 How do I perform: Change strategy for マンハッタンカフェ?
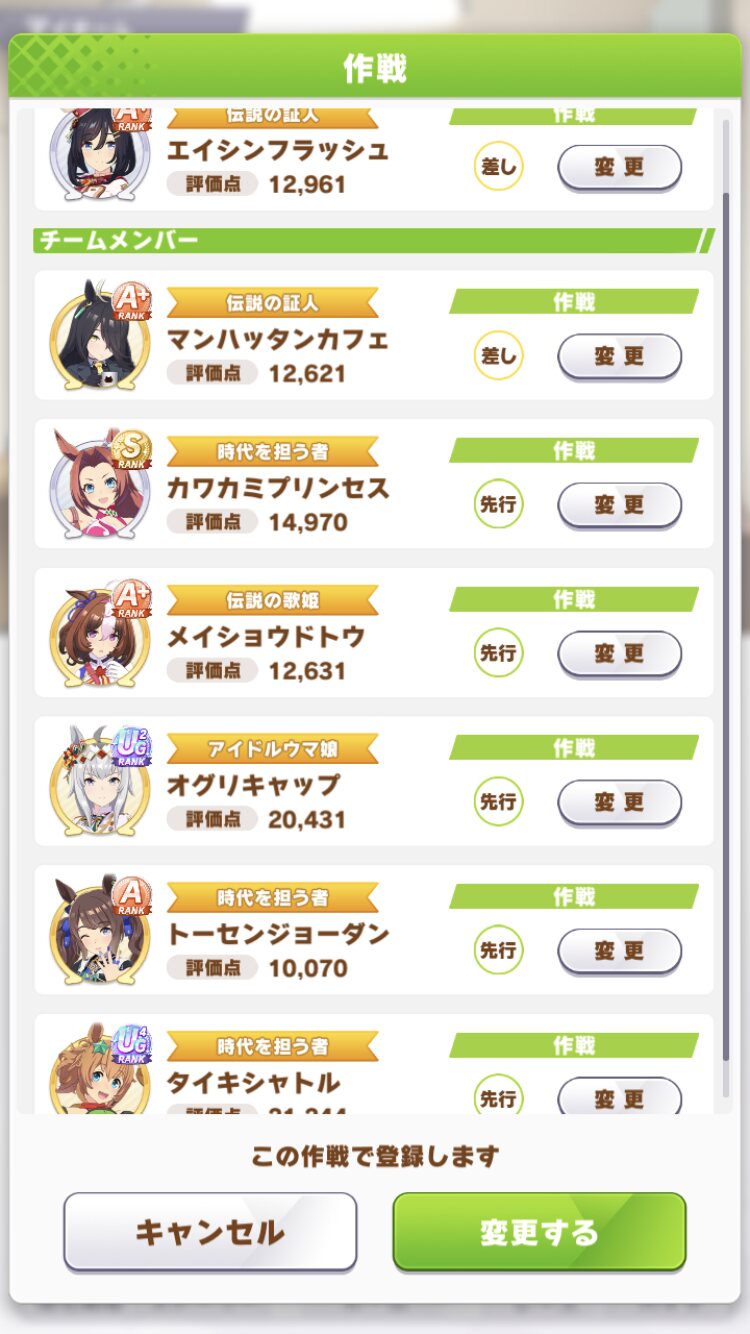point(619,356)
